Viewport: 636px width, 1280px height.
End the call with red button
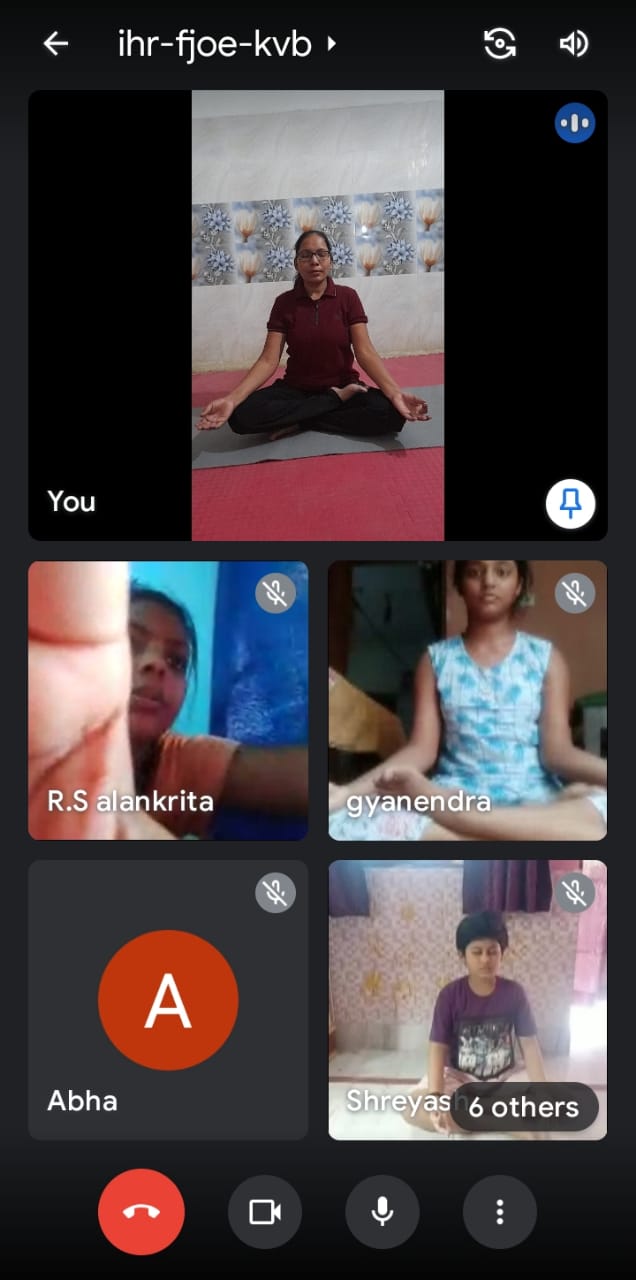141,1212
